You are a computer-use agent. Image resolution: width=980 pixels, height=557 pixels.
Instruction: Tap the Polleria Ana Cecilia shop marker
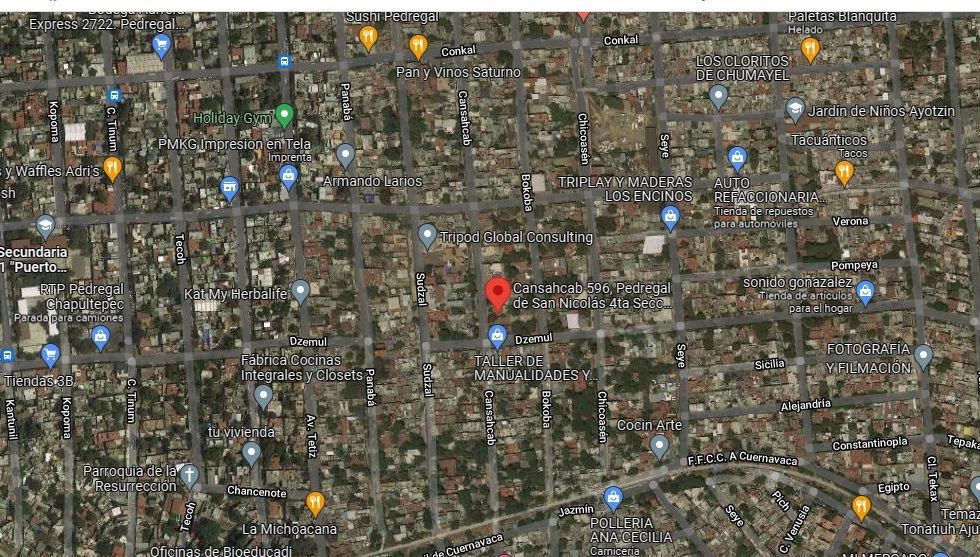click(x=613, y=499)
